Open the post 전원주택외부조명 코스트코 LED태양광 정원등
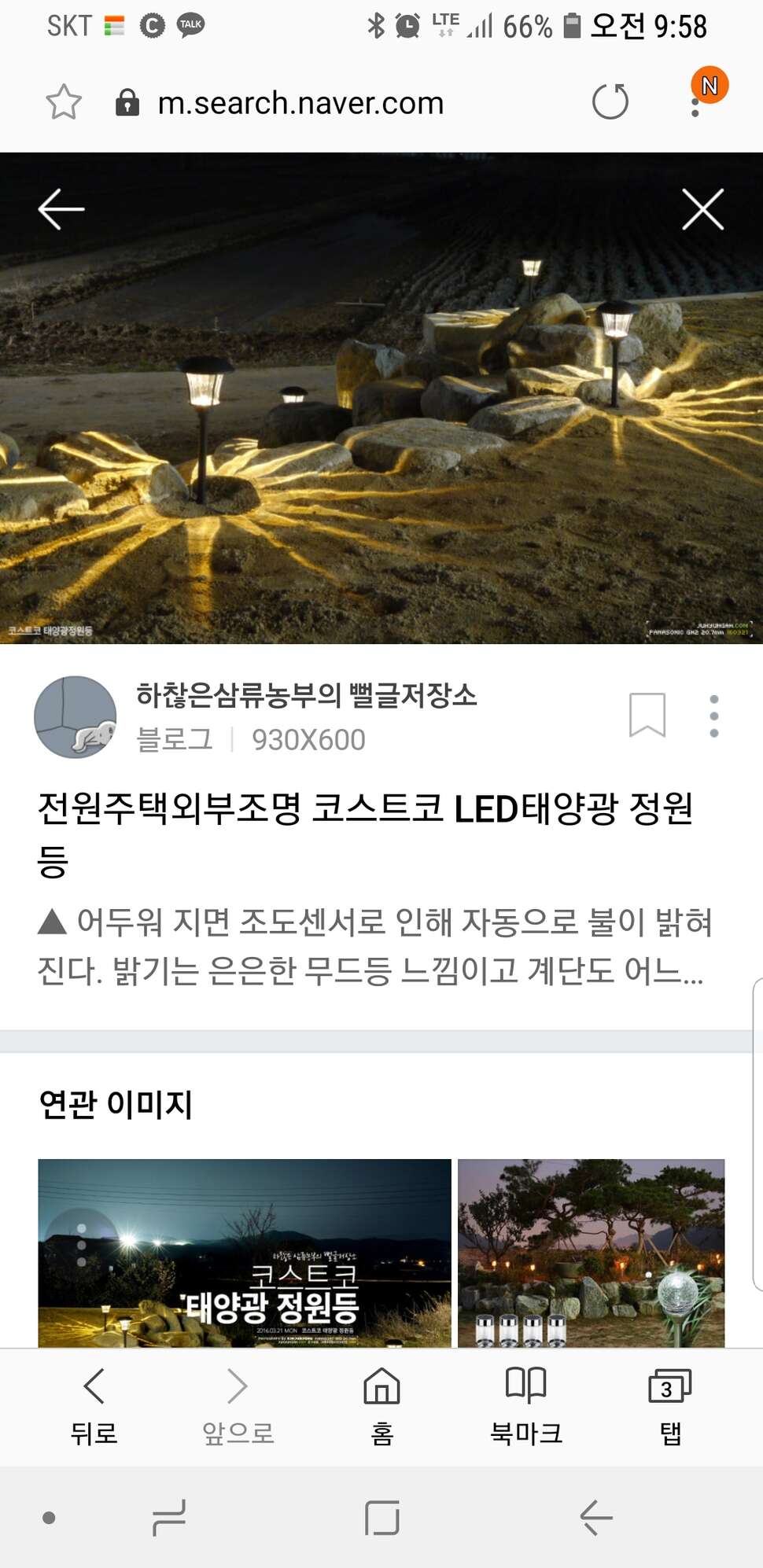Image resolution: width=763 pixels, height=1568 pixels. point(366,834)
